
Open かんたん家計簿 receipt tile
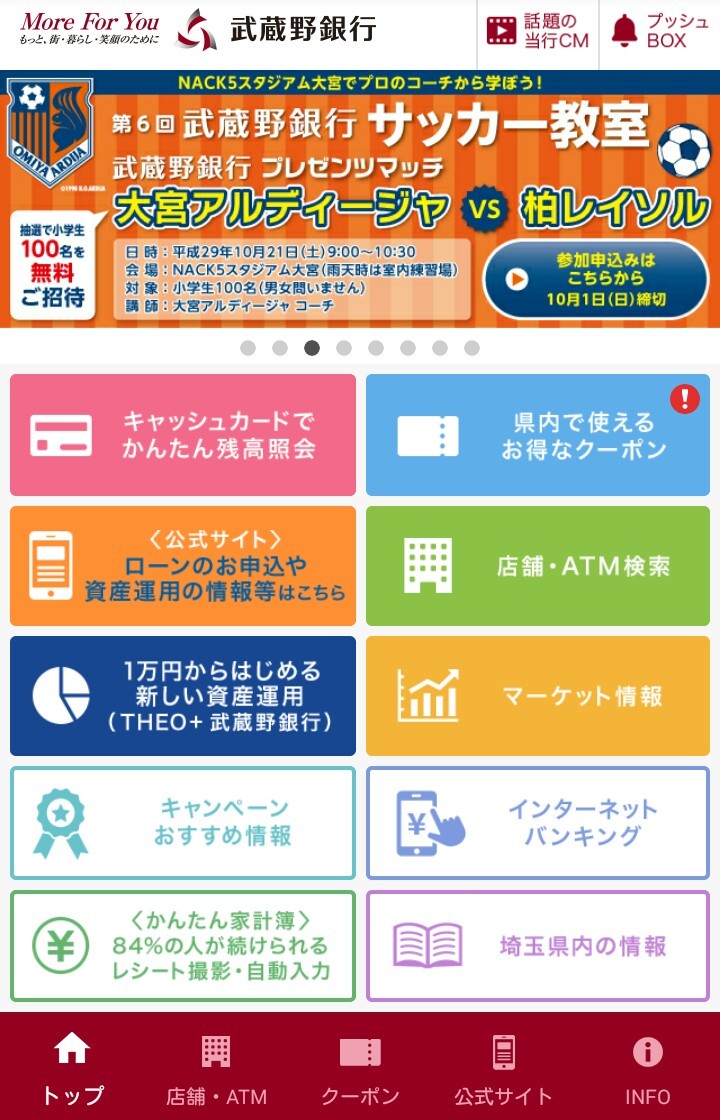(183, 946)
